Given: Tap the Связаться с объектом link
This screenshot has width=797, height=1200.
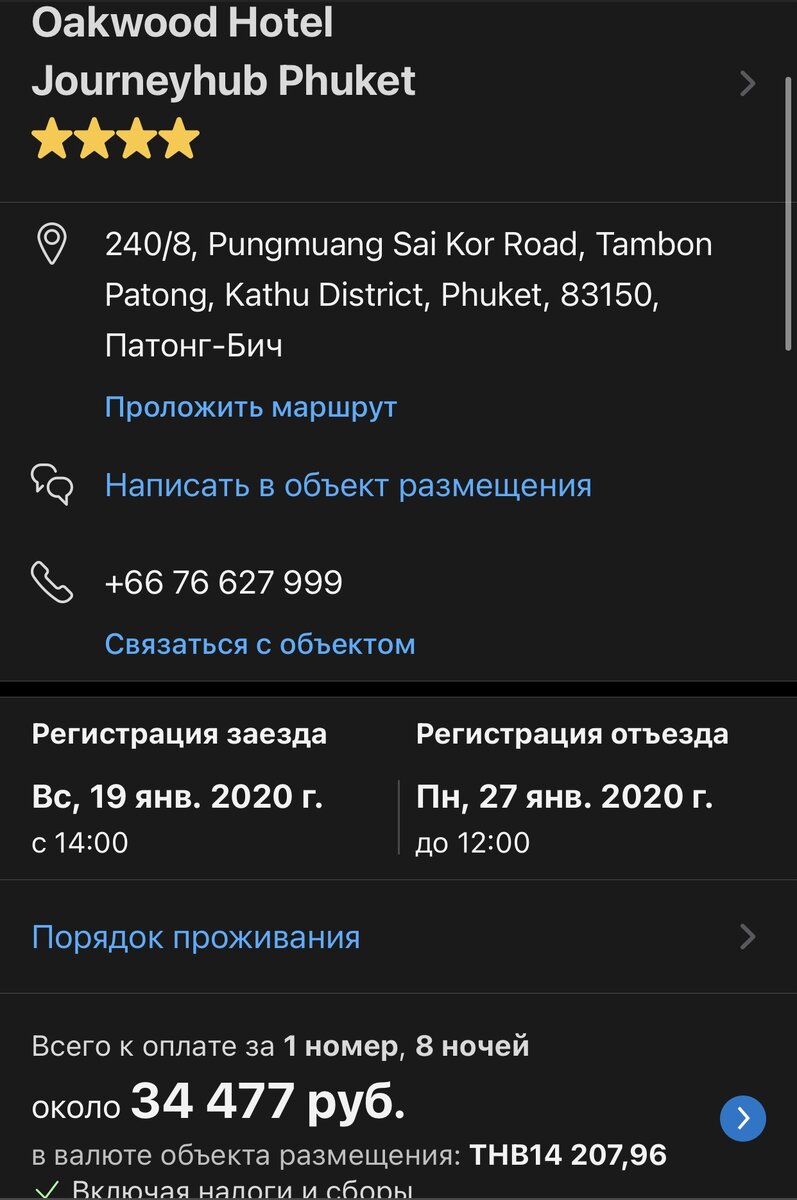Looking at the screenshot, I should pyautogui.click(x=260, y=644).
